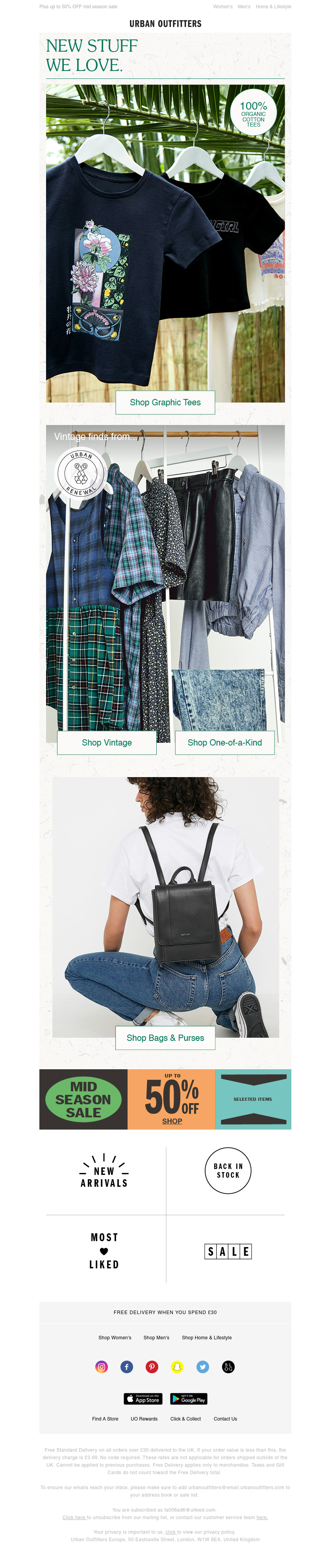The image size is (315, 1568).
Task: Visit the Facebook page
Action: point(126,1367)
